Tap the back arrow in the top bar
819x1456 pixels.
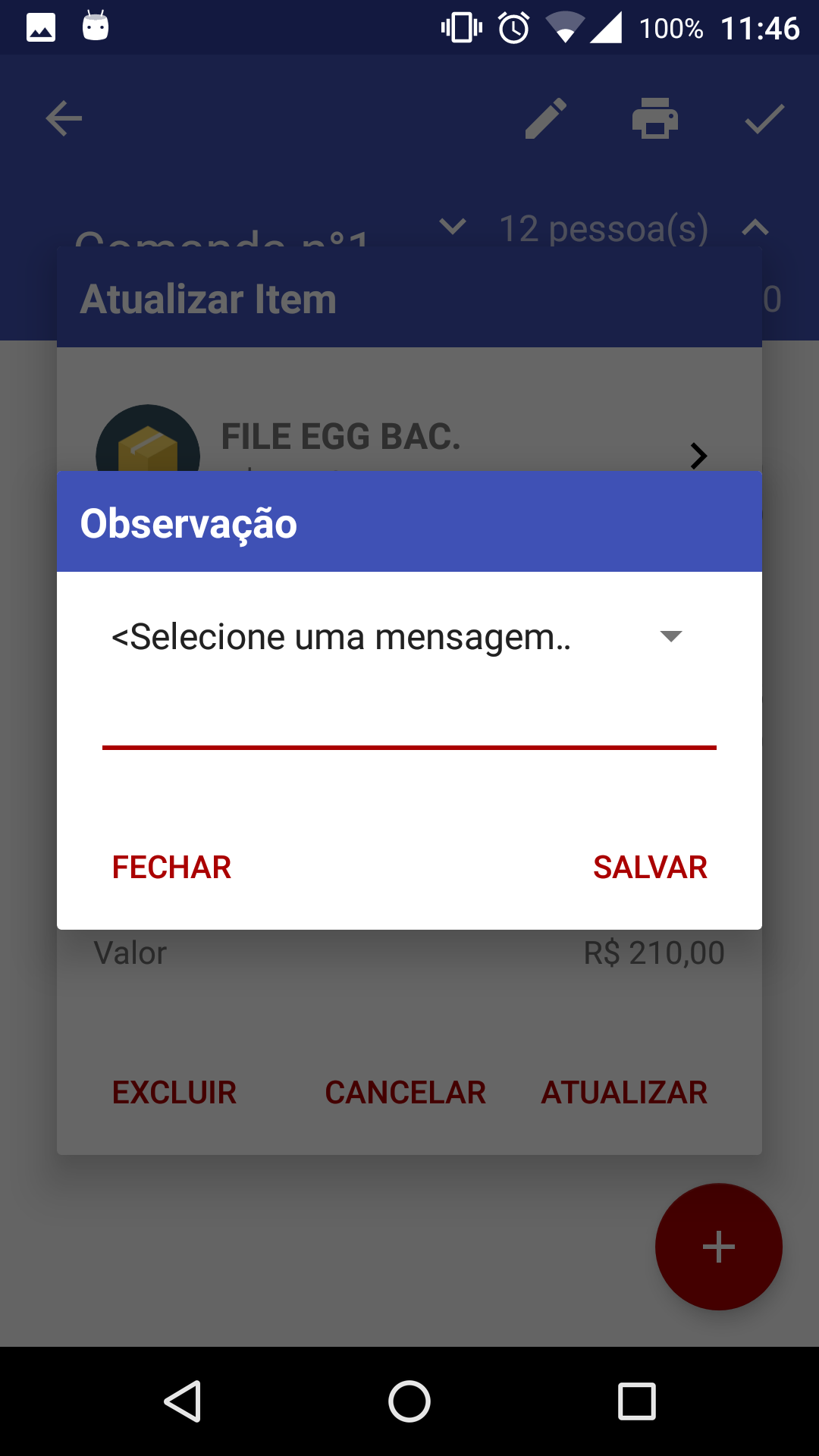63,118
